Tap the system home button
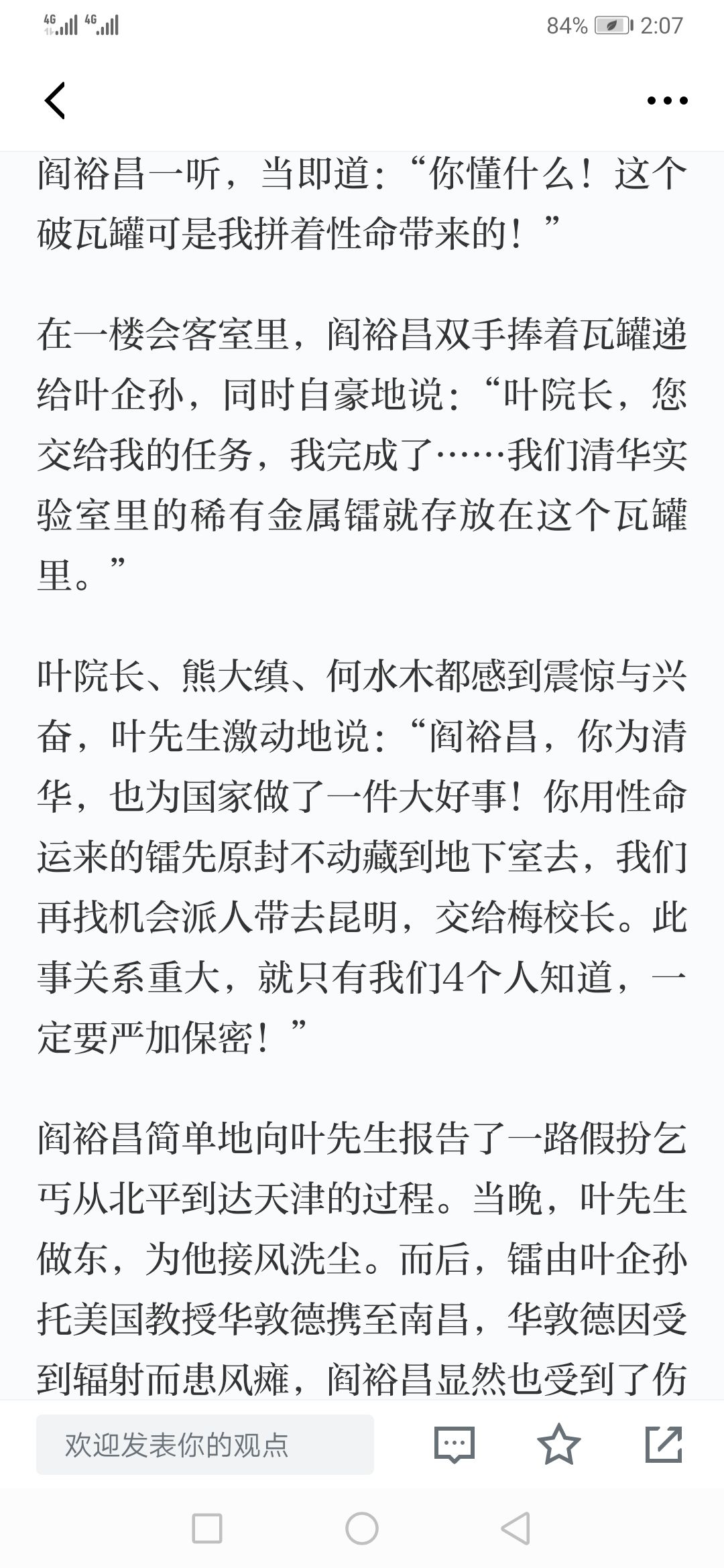The width and height of the screenshot is (724, 1568). click(x=362, y=1528)
